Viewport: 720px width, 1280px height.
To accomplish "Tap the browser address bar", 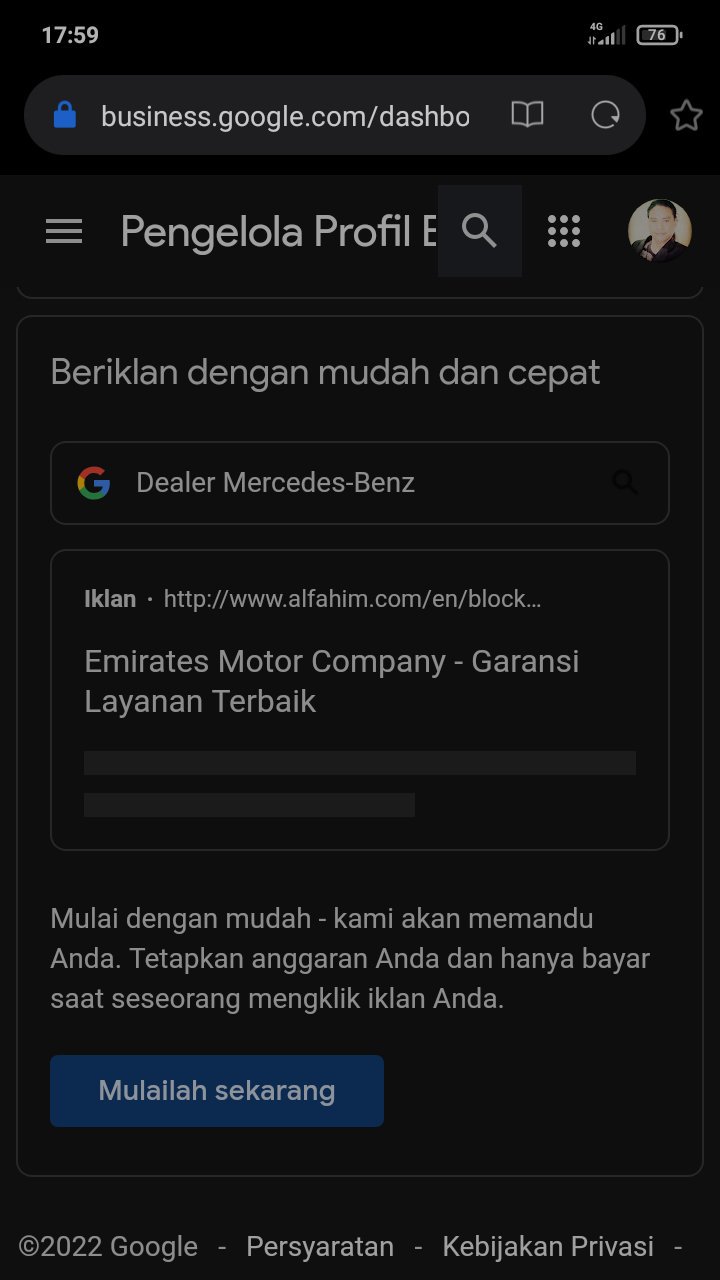I will coord(285,116).
